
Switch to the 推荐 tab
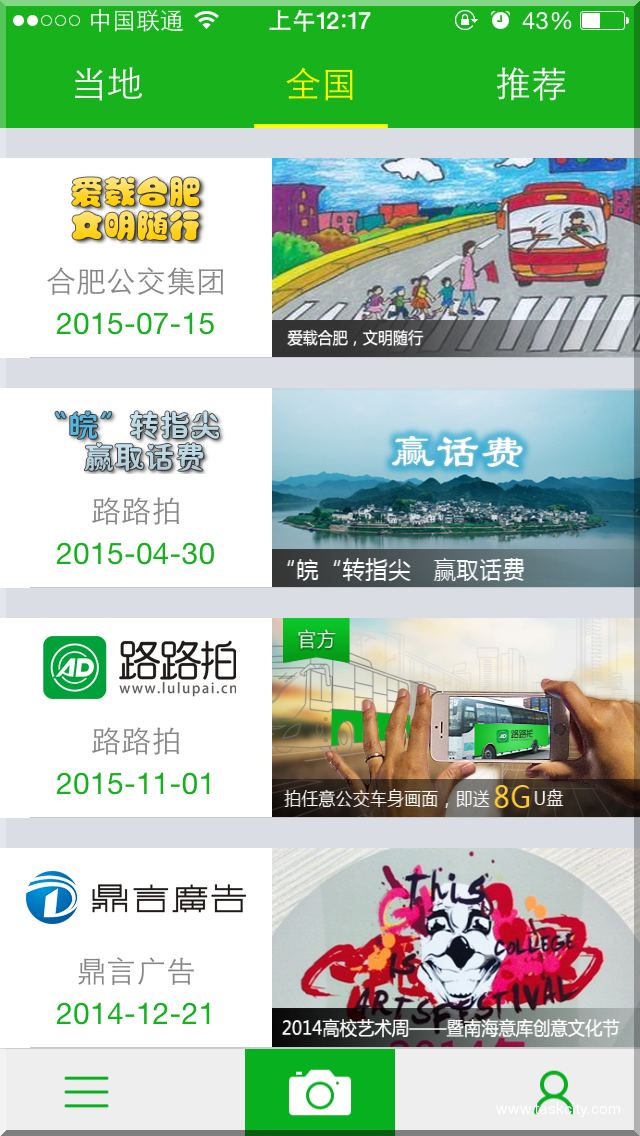click(x=531, y=85)
